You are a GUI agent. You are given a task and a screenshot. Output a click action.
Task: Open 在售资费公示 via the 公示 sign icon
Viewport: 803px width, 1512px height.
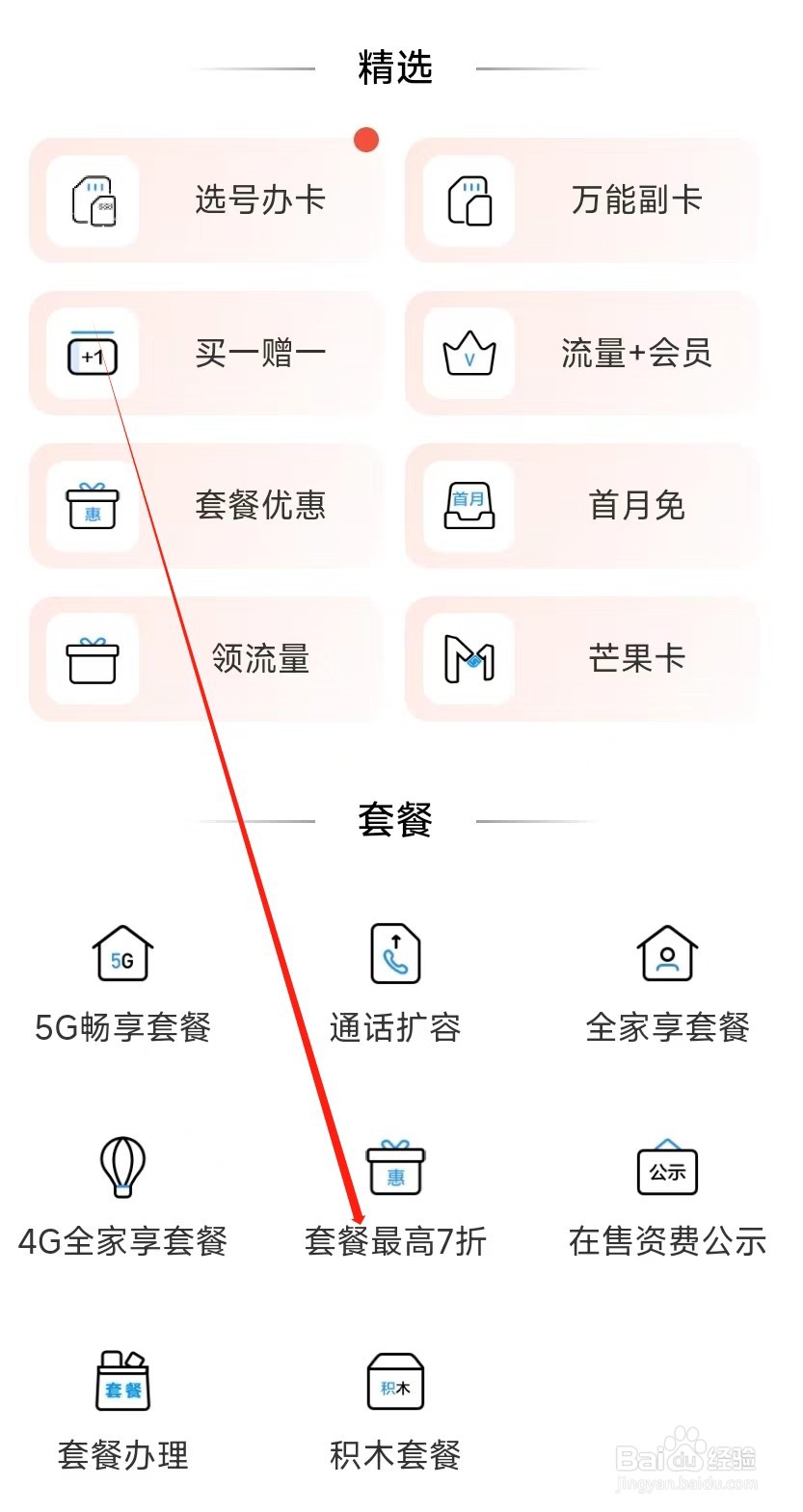click(668, 1169)
